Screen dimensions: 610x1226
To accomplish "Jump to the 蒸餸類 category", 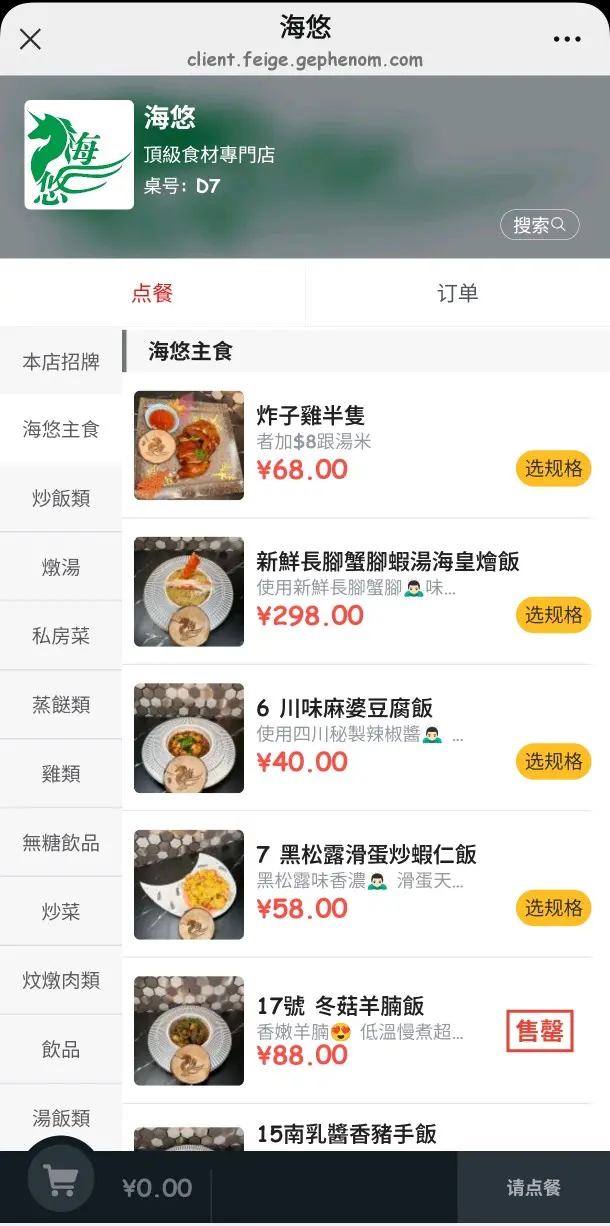I will click(x=61, y=705).
